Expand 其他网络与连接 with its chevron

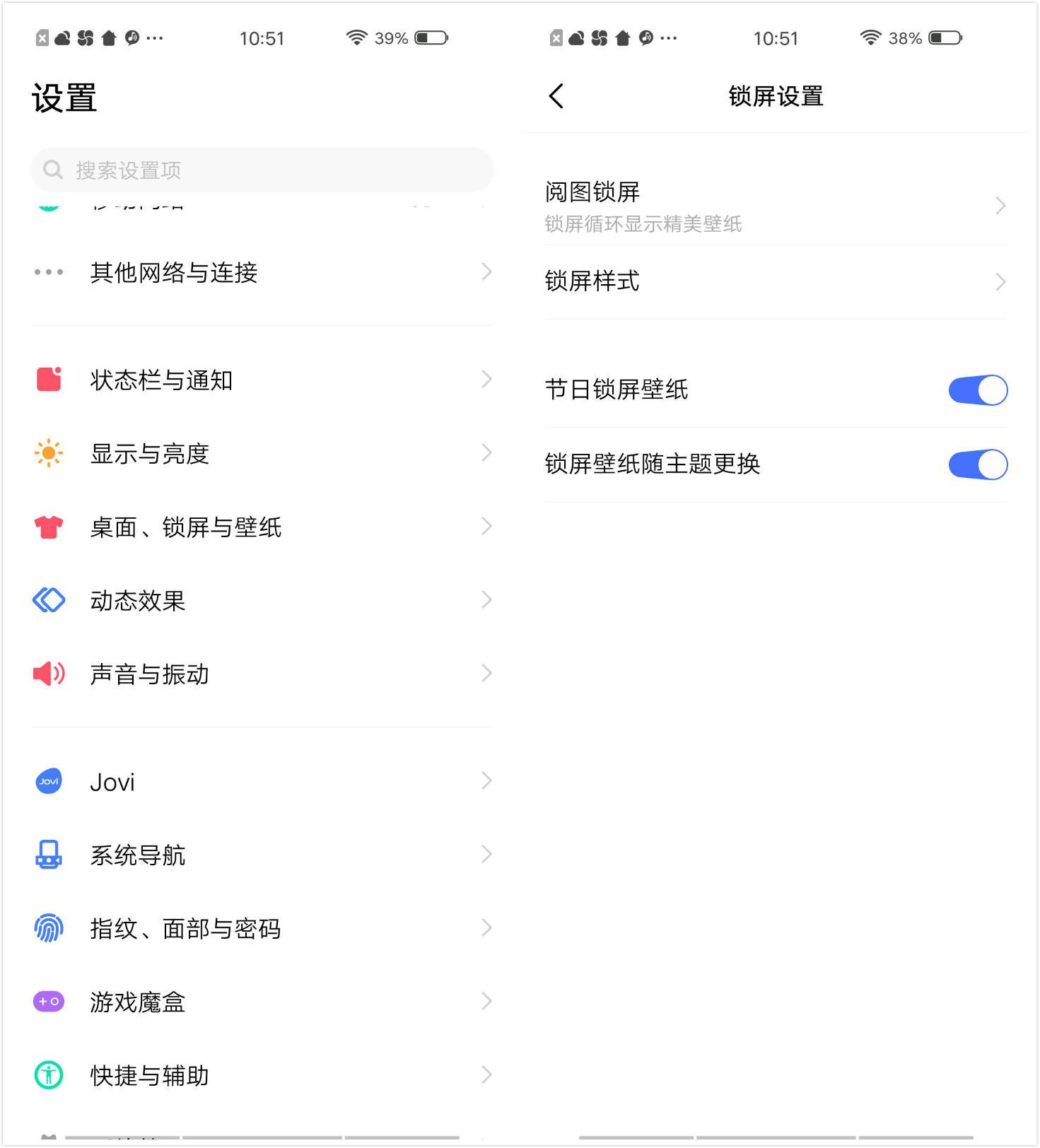486,272
